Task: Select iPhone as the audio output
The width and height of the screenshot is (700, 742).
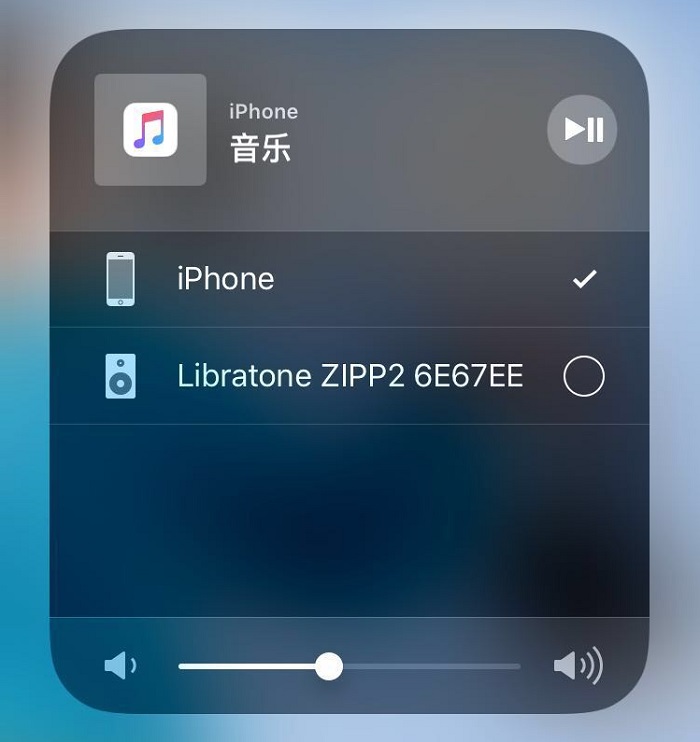Action: coord(350,279)
